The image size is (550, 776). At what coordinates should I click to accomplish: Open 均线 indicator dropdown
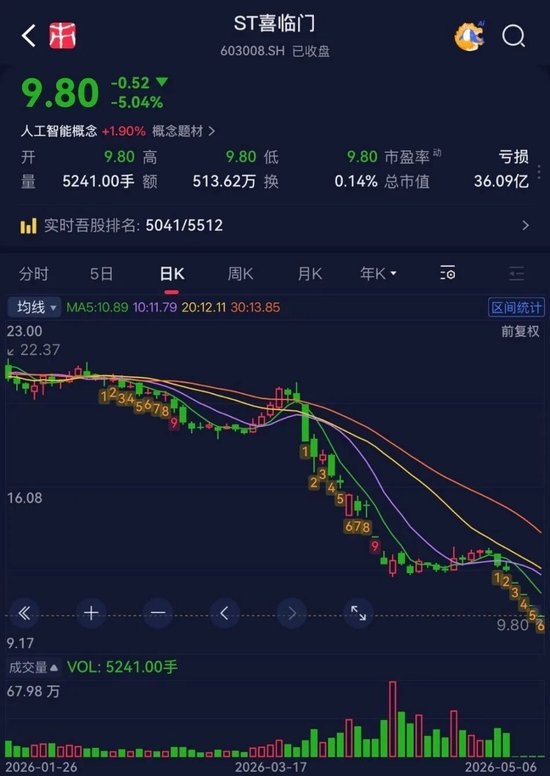click(34, 307)
